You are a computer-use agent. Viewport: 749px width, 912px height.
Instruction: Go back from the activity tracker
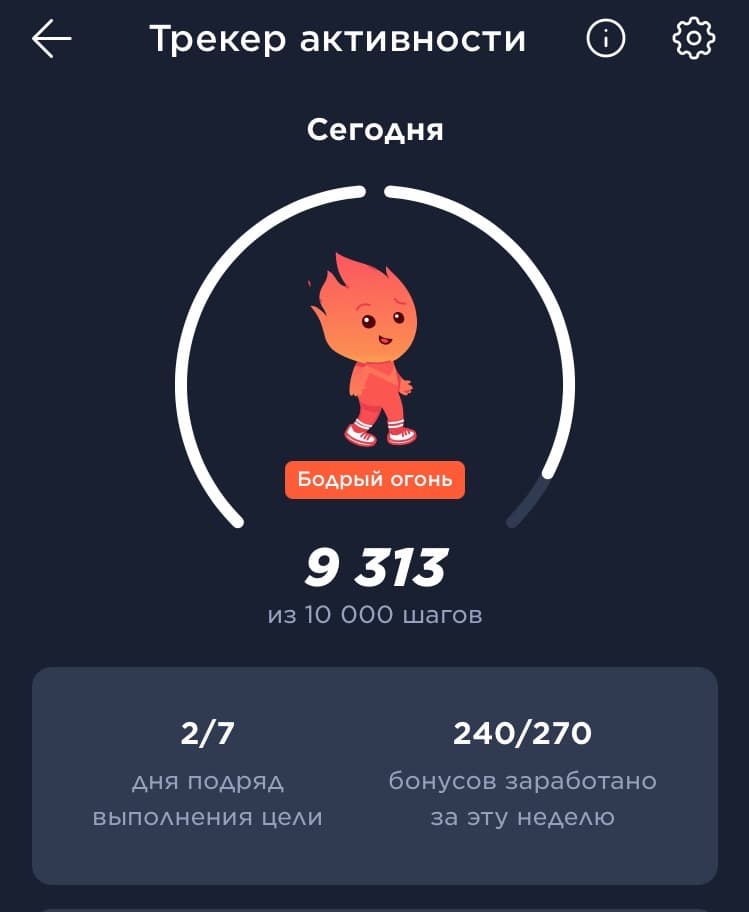pyautogui.click(x=51, y=39)
